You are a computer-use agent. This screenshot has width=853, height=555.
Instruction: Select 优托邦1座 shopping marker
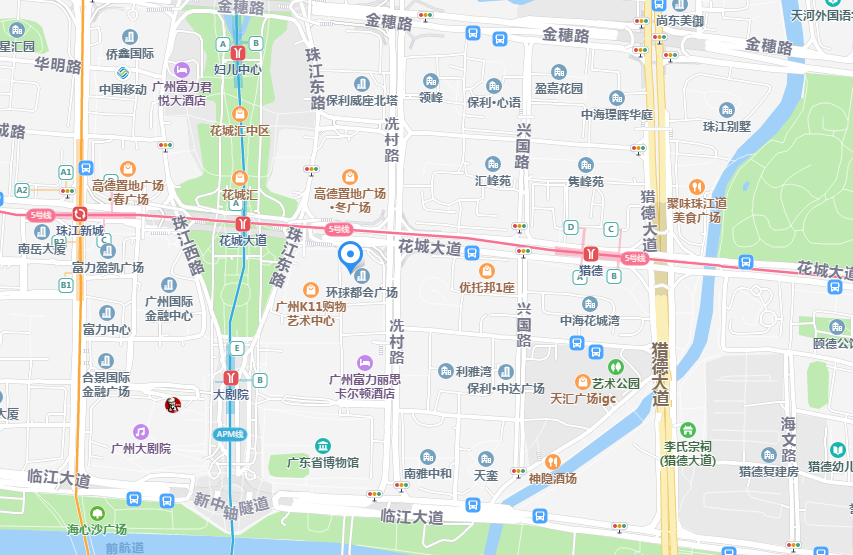pos(487,271)
